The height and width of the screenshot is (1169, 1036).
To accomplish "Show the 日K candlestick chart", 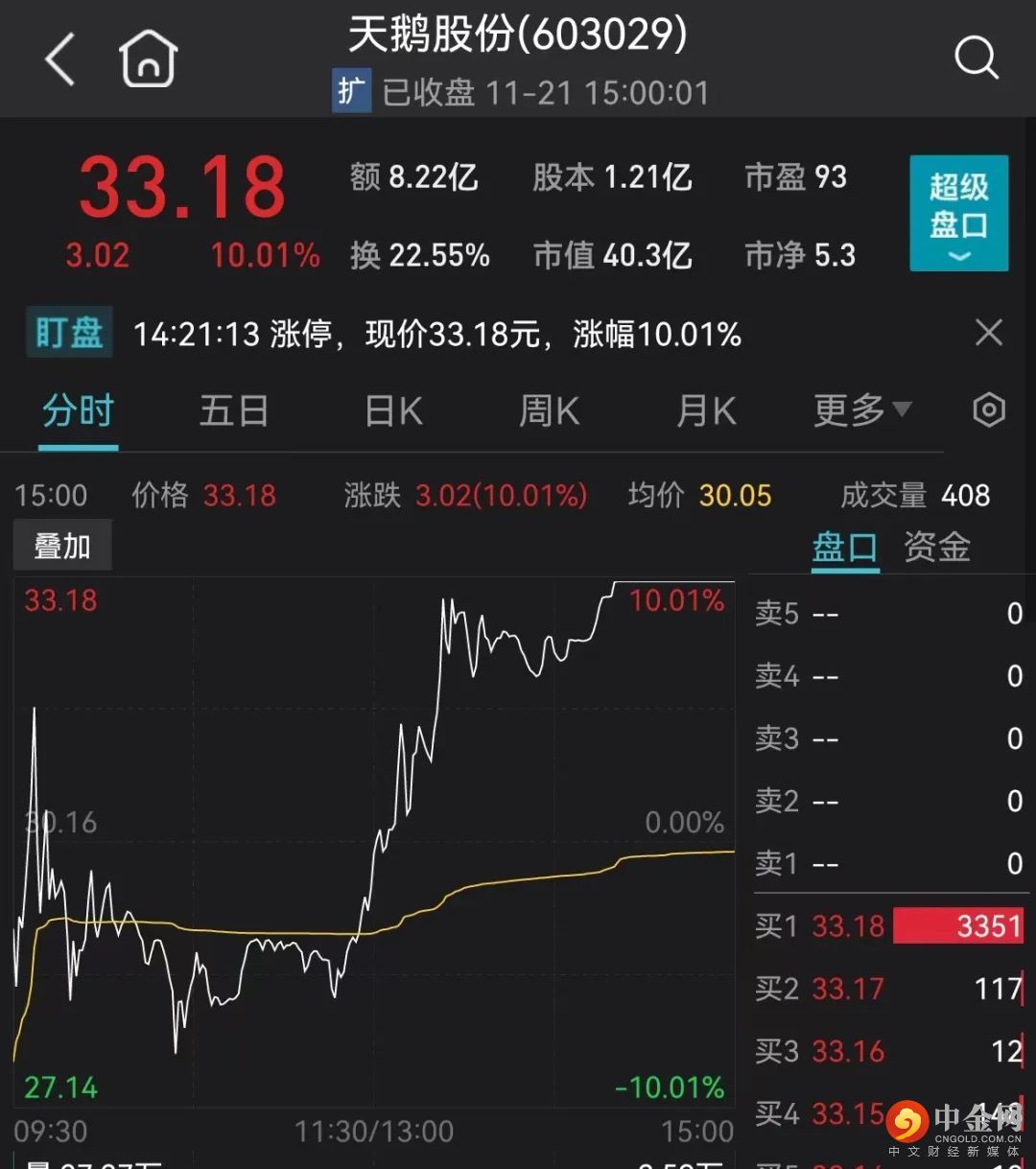I will coord(393,411).
